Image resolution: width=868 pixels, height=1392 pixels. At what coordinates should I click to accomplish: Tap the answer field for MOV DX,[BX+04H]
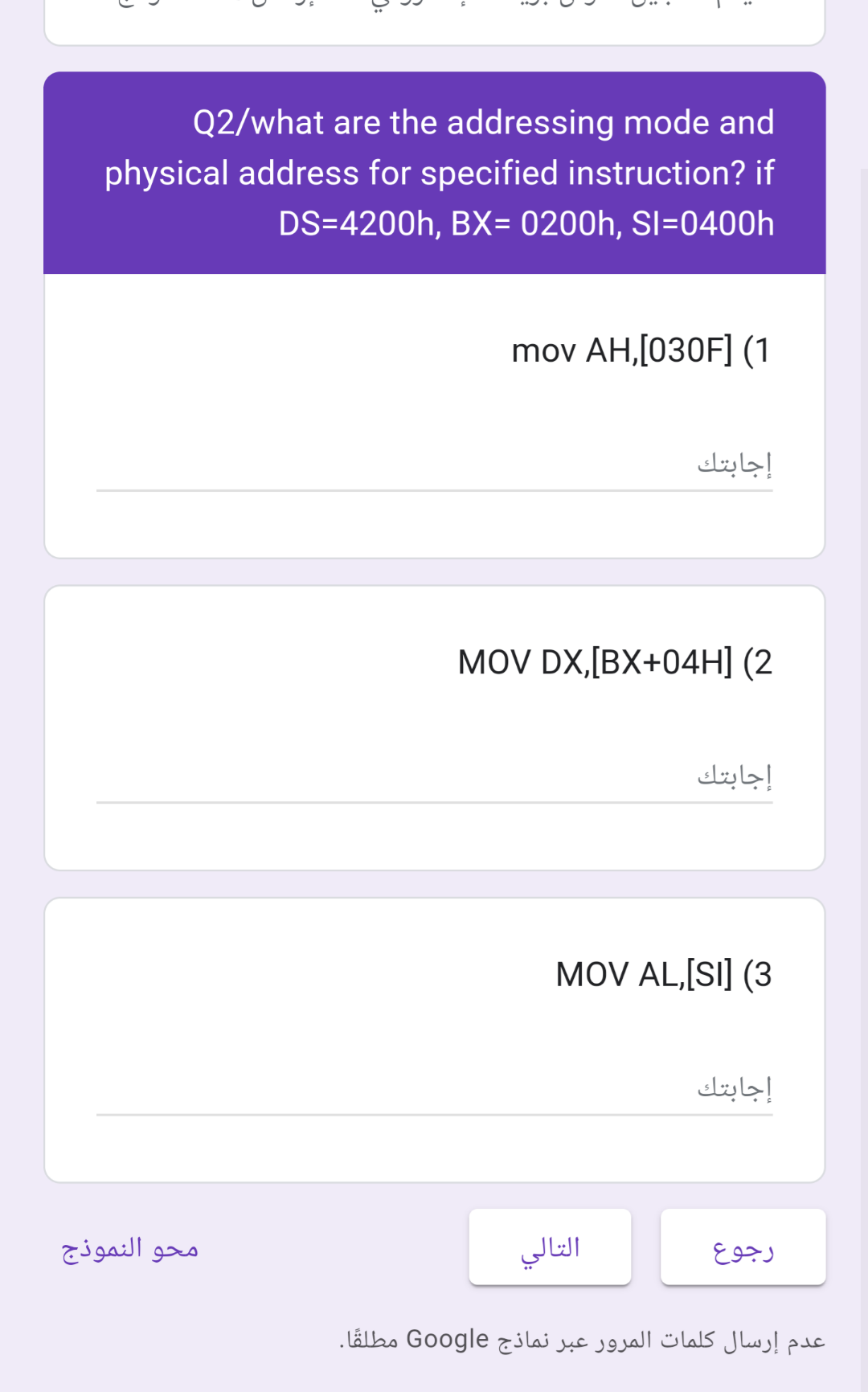pos(434,776)
